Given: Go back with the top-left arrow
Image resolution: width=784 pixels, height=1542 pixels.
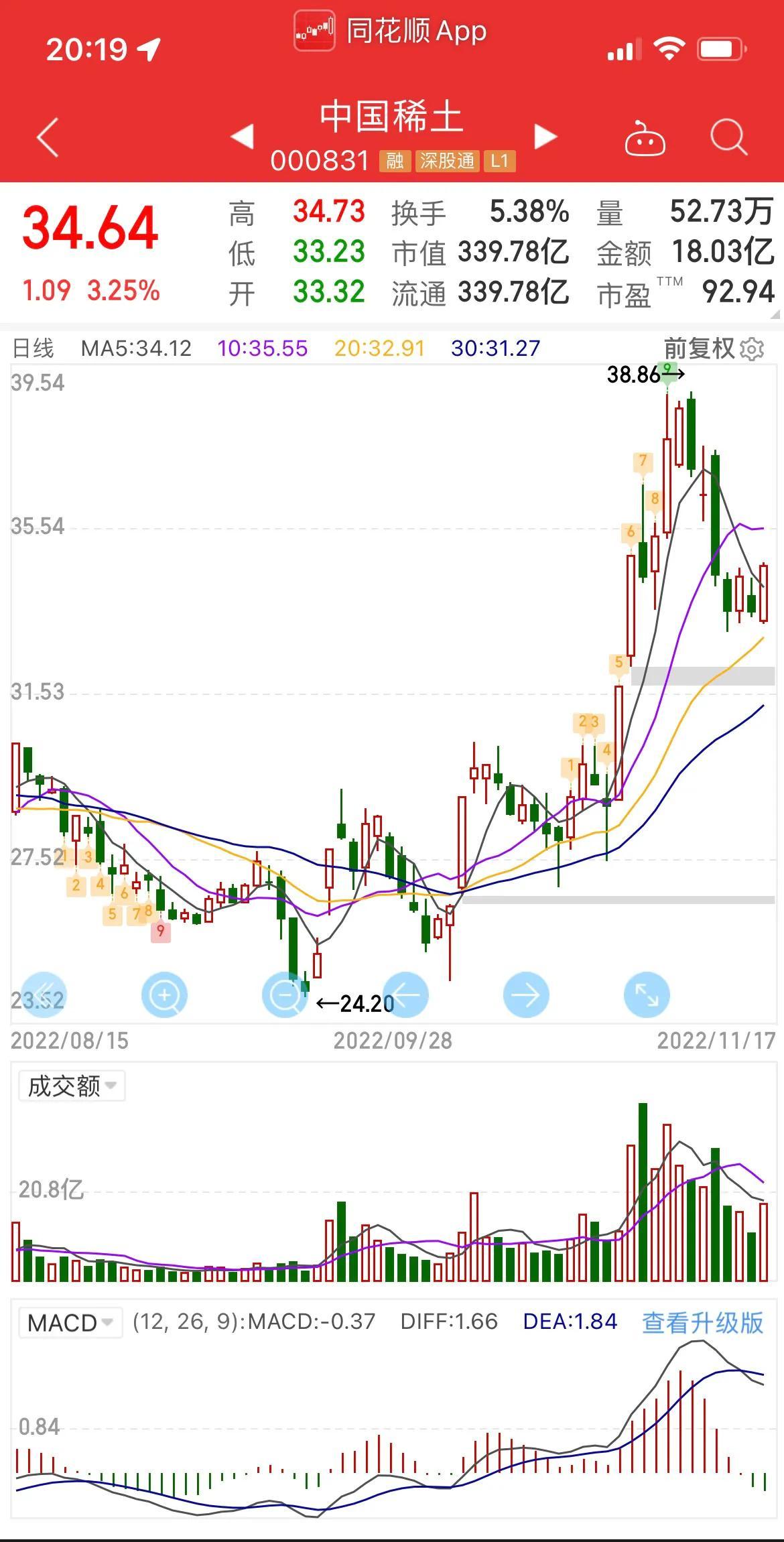Looking at the screenshot, I should pos(48,137).
